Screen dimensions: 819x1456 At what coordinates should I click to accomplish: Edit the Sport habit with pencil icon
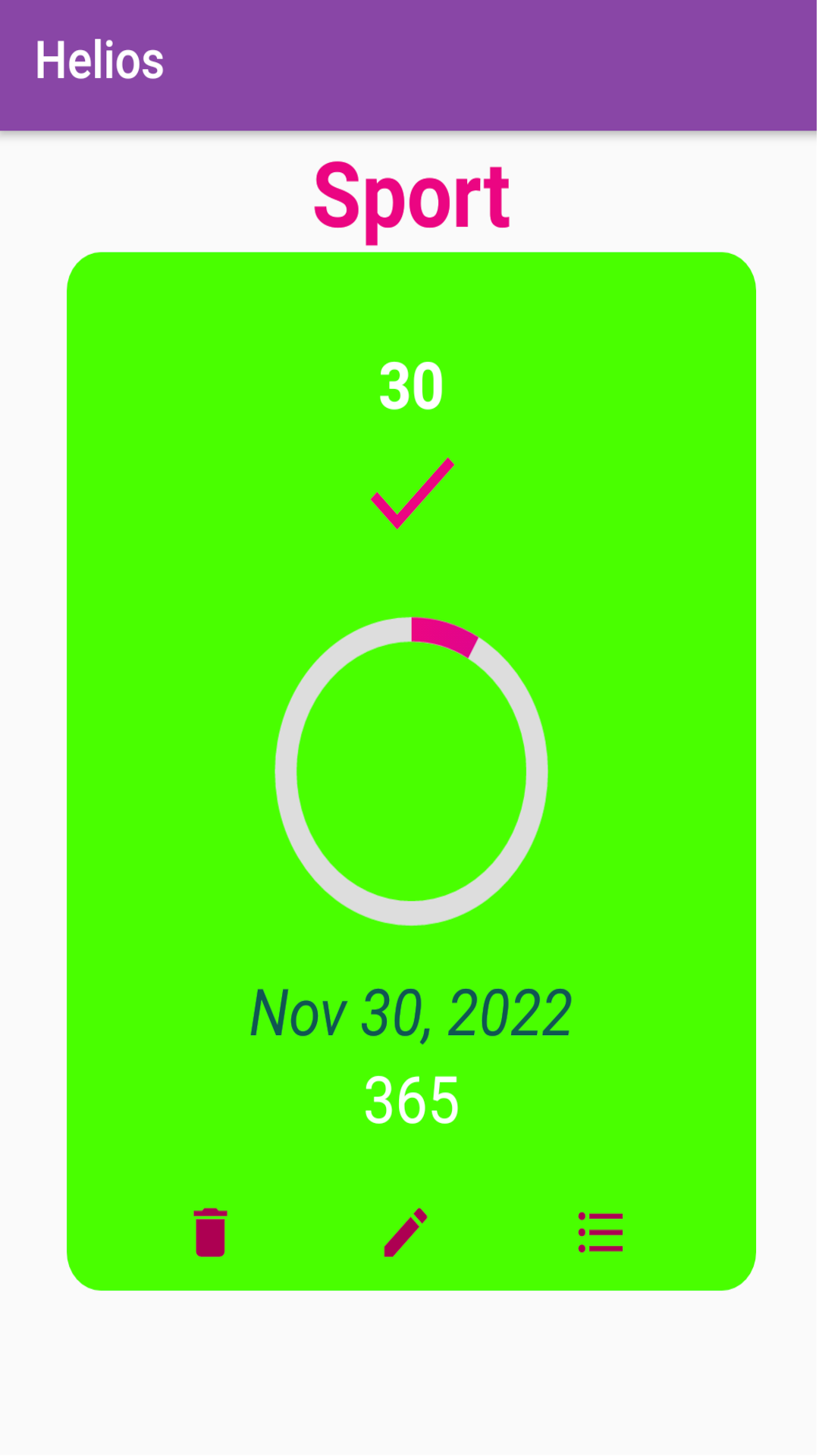point(406,1232)
